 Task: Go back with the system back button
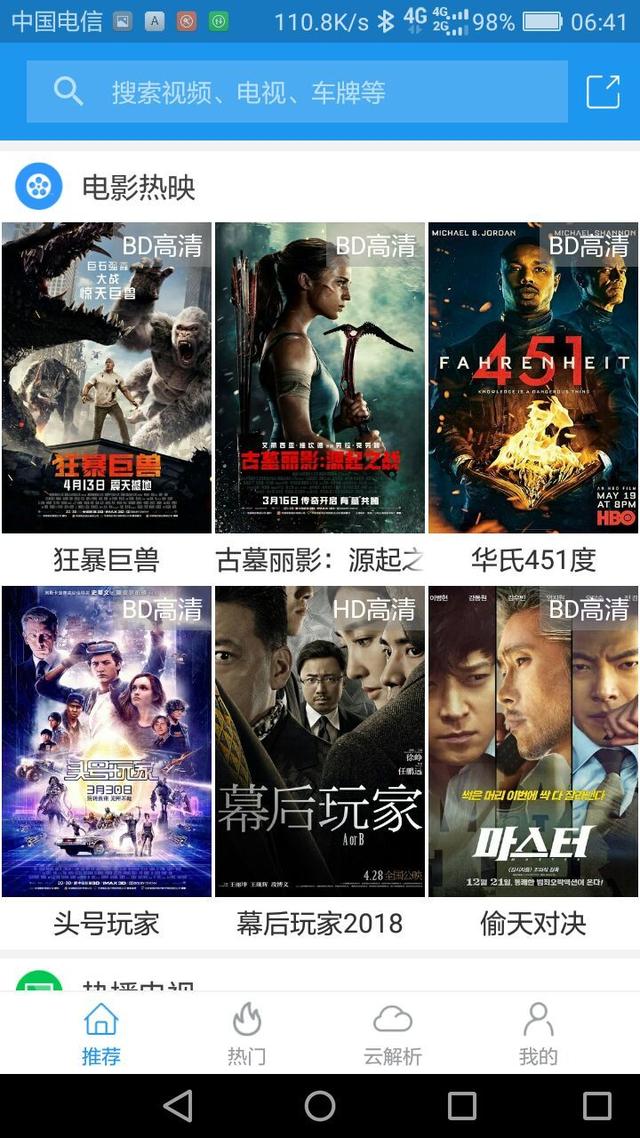179,1106
